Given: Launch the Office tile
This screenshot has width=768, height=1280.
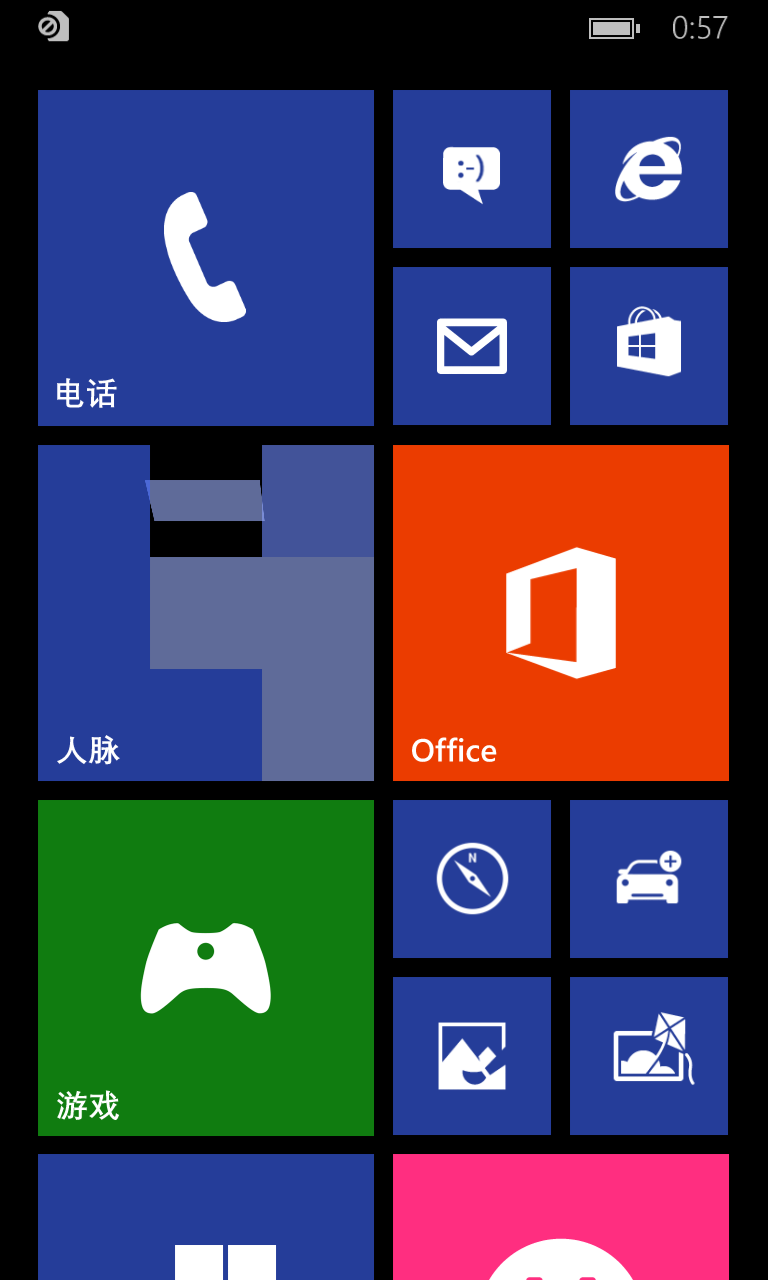Looking at the screenshot, I should tap(561, 613).
